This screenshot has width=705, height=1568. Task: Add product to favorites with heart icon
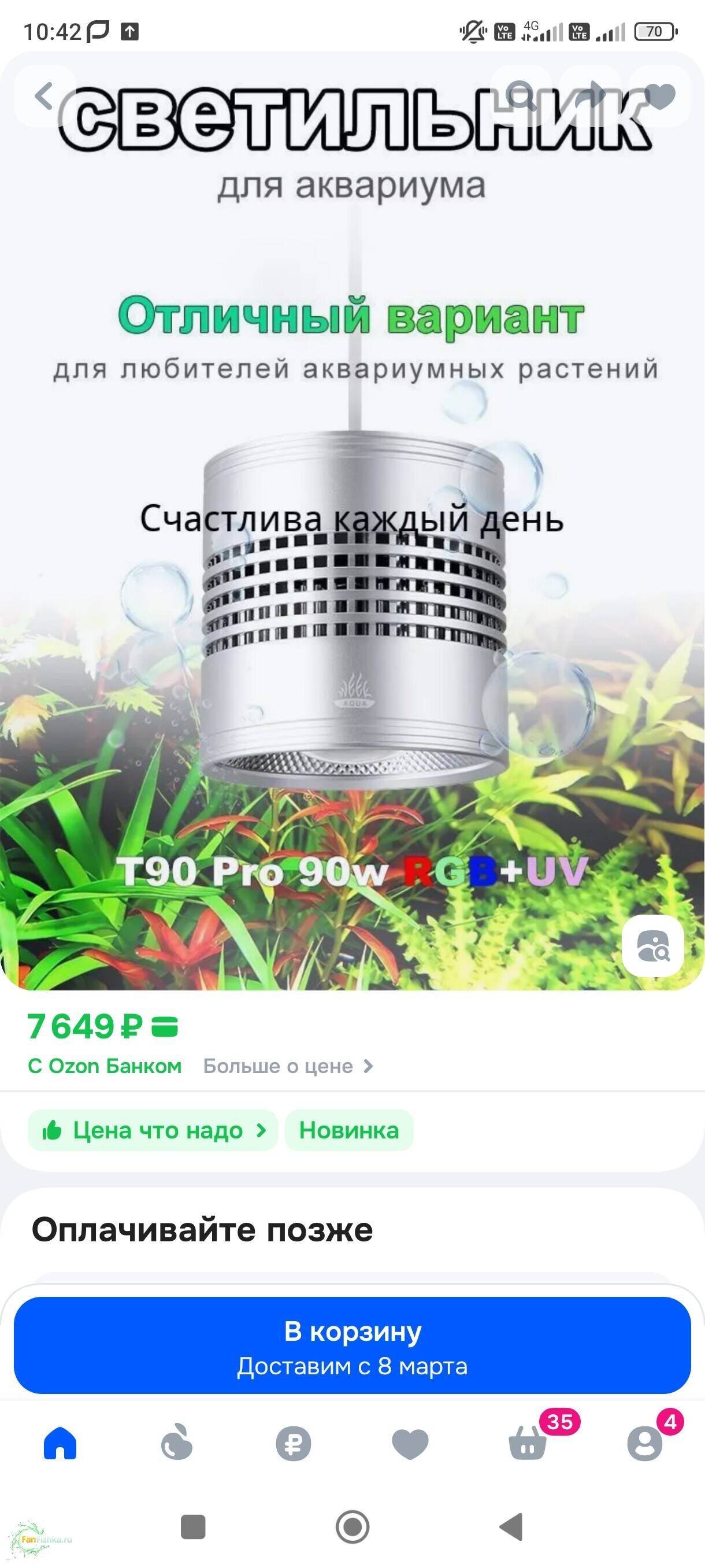point(659,96)
